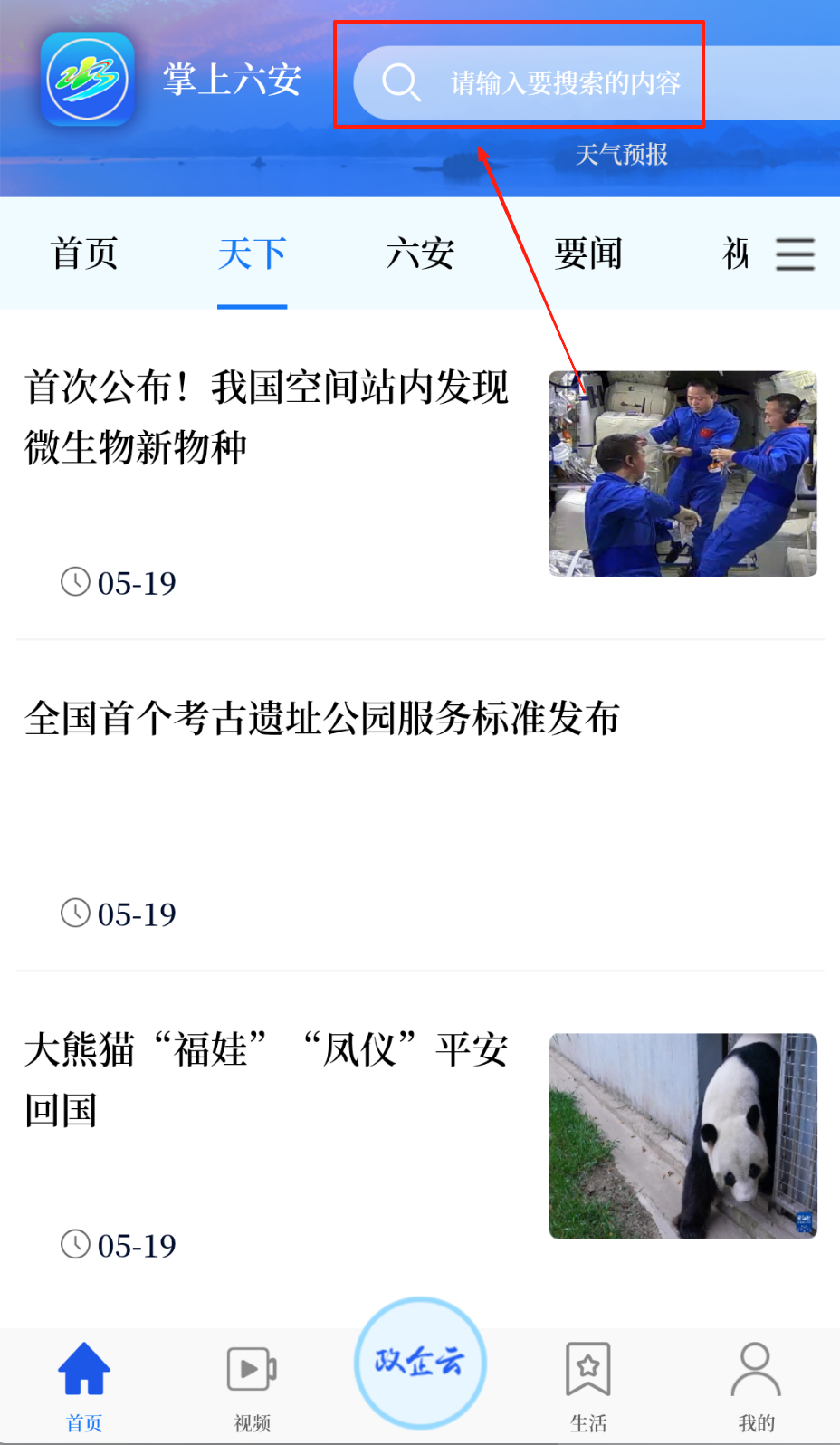The width and height of the screenshot is (840, 1445).
Task: Switch to the 首页 top tab
Action: [x=84, y=254]
